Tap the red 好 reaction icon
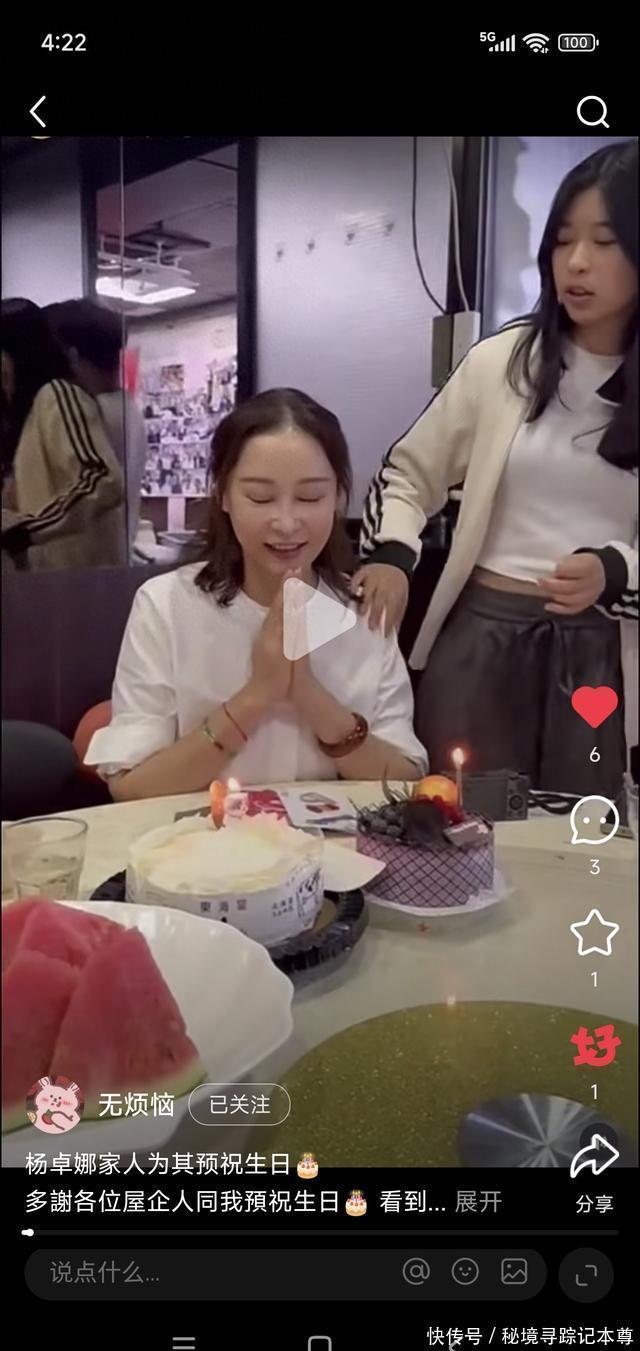Viewport: 640px width, 1351px height. coord(595,1047)
